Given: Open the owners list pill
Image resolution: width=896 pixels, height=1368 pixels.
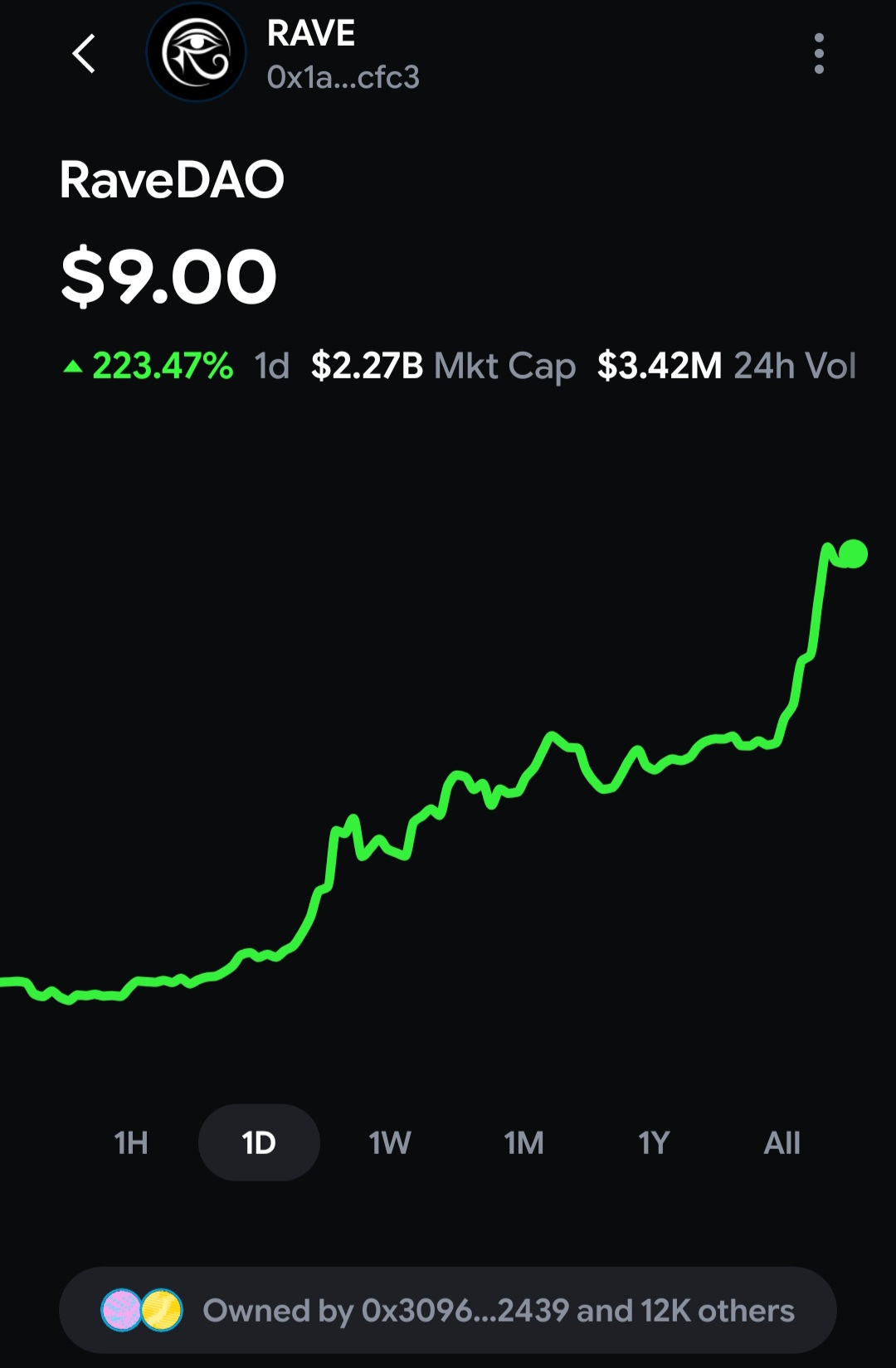Looking at the screenshot, I should pos(448,1311).
